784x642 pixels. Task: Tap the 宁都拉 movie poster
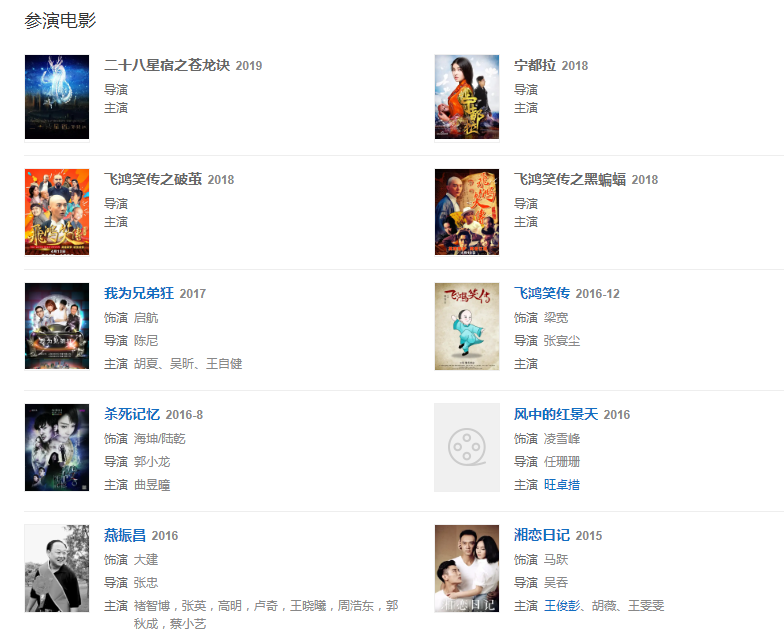[467, 97]
